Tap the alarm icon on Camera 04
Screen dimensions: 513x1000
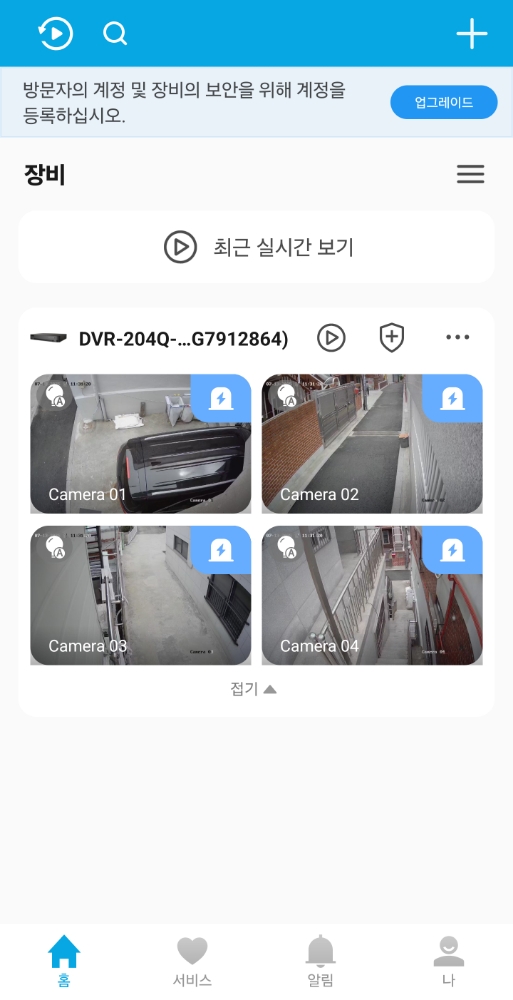click(453, 550)
